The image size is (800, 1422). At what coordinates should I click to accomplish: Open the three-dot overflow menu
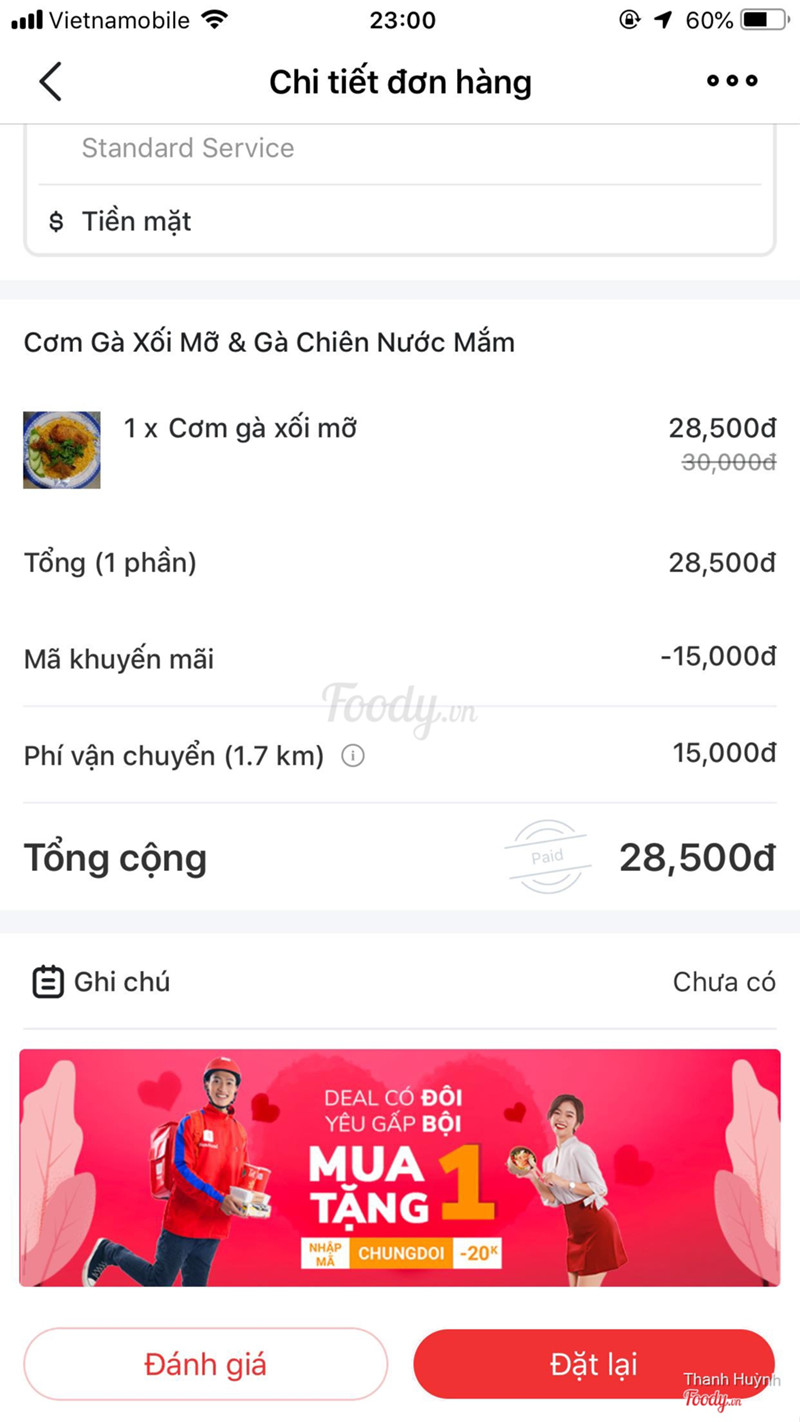click(732, 82)
